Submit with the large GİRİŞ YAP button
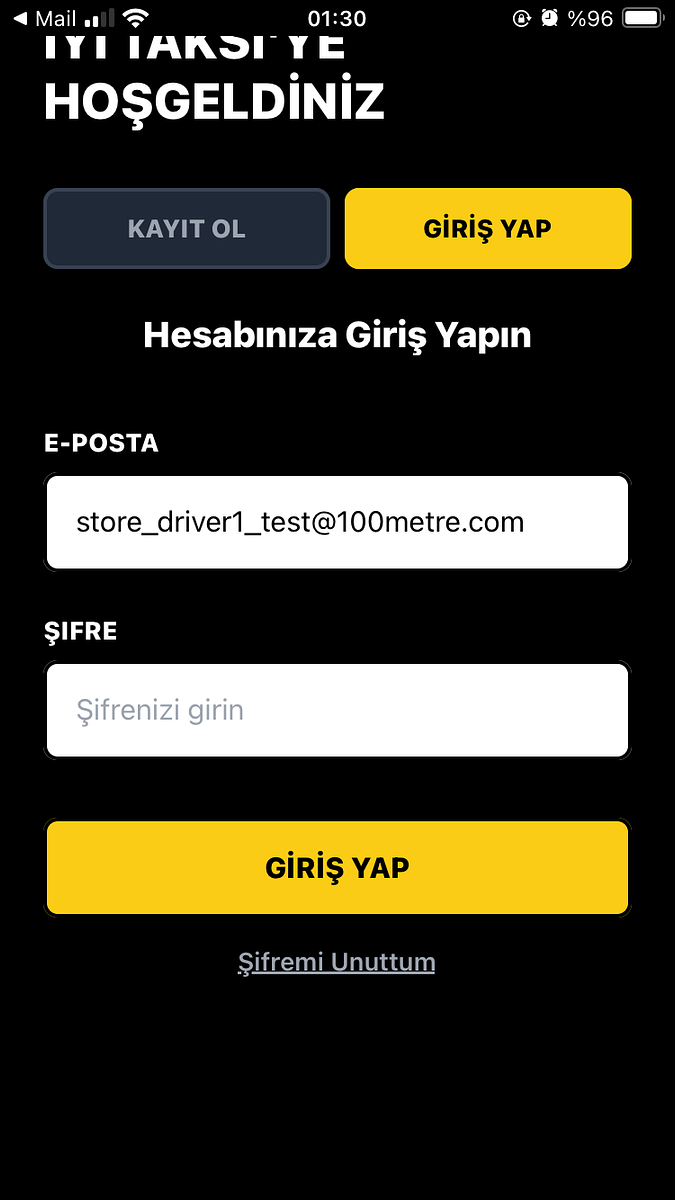675x1200 pixels. [x=337, y=867]
